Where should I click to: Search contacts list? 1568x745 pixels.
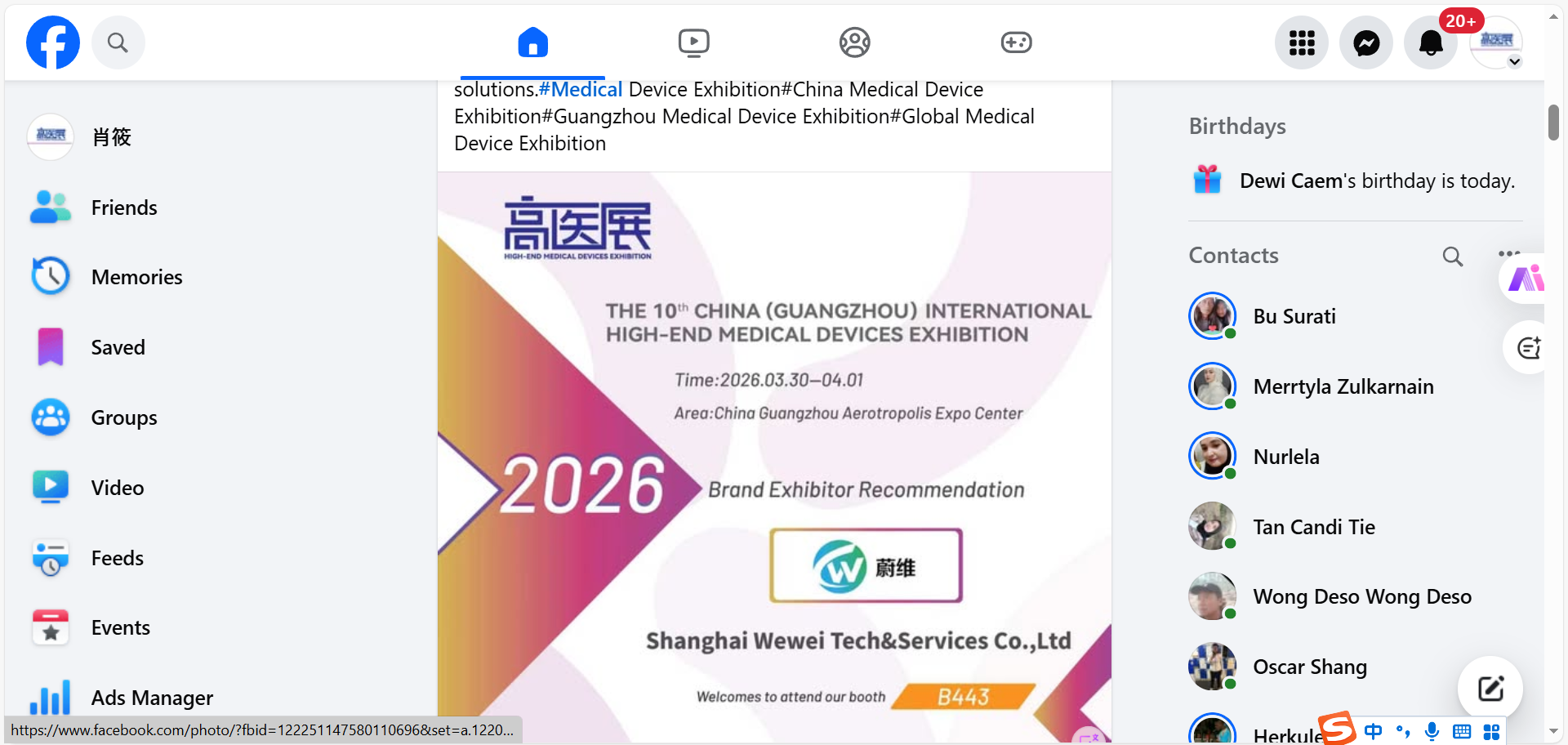(x=1452, y=257)
